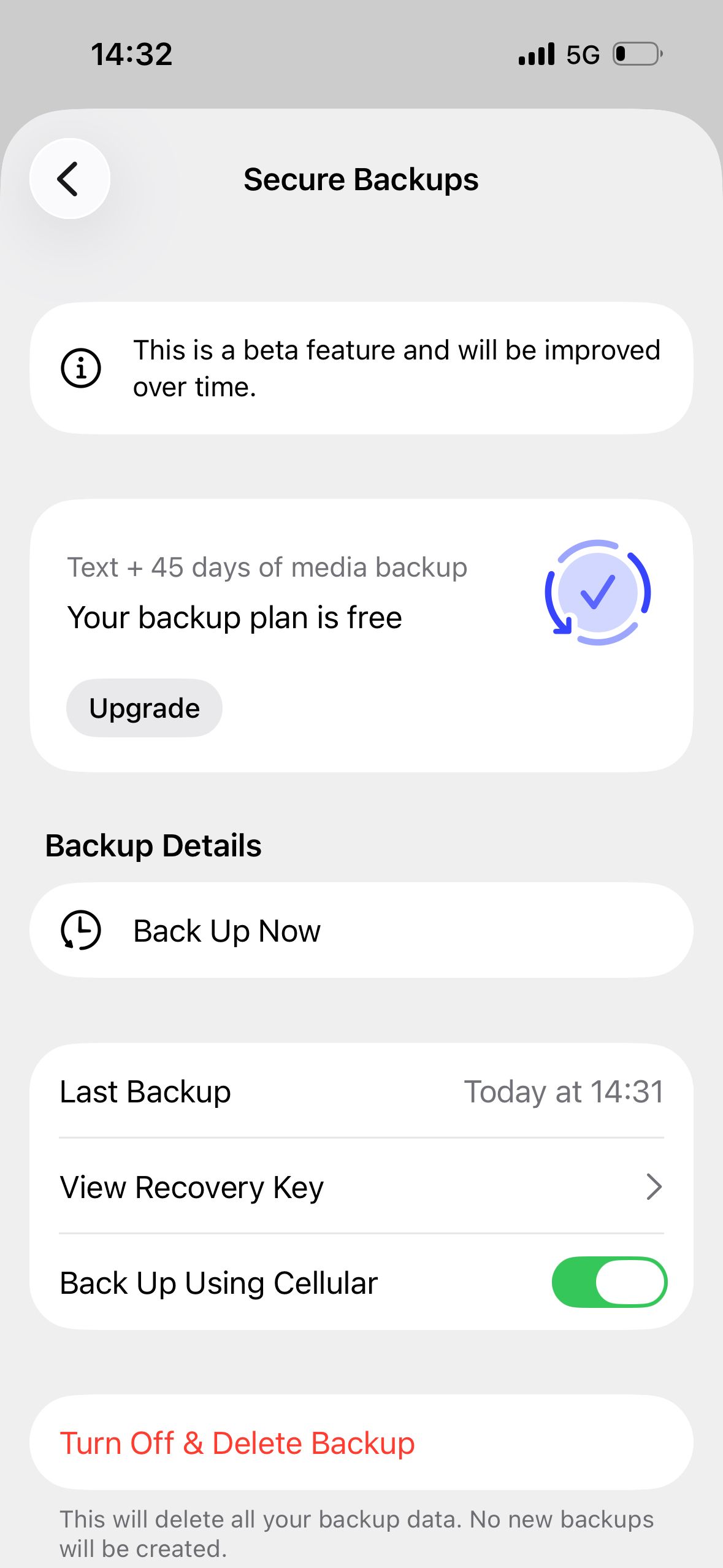Viewport: 723px width, 1568px height.
Task: Click the cellular signal bars in the status bar
Action: (535, 53)
